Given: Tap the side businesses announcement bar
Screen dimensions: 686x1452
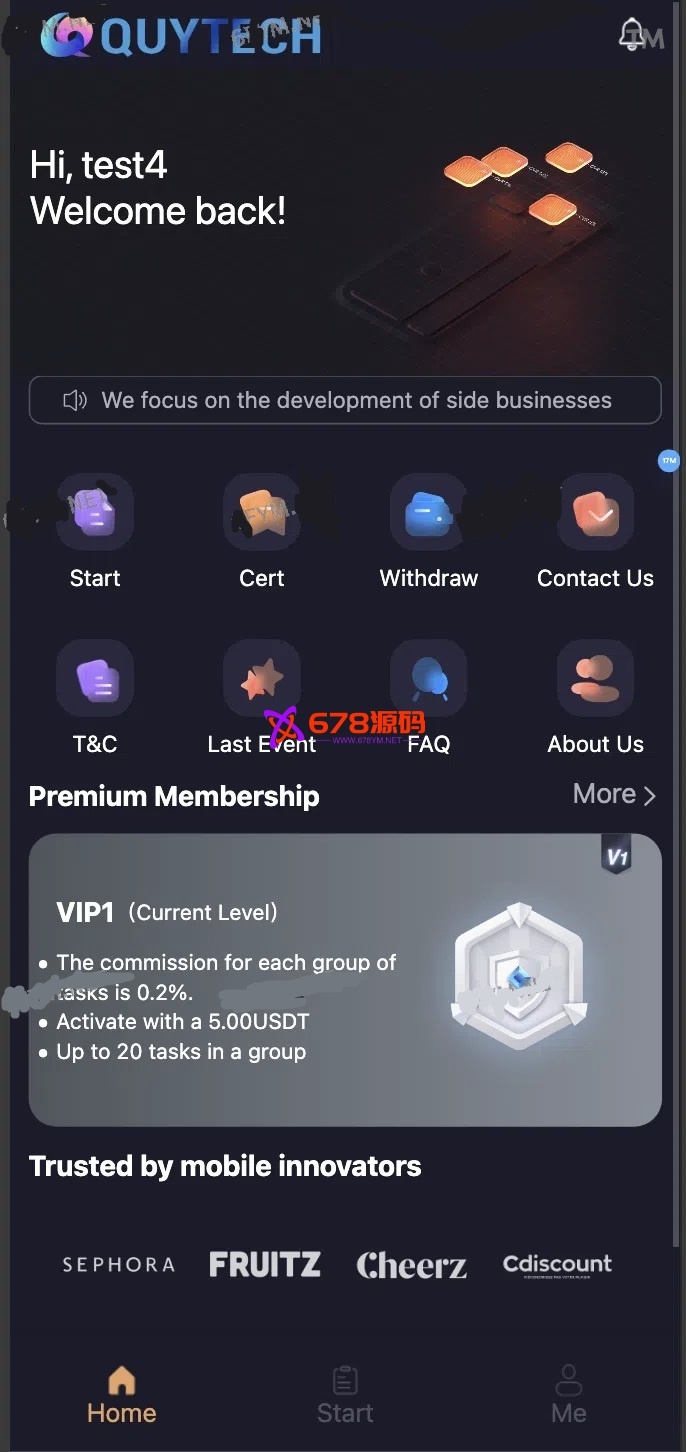Looking at the screenshot, I should coord(345,400).
